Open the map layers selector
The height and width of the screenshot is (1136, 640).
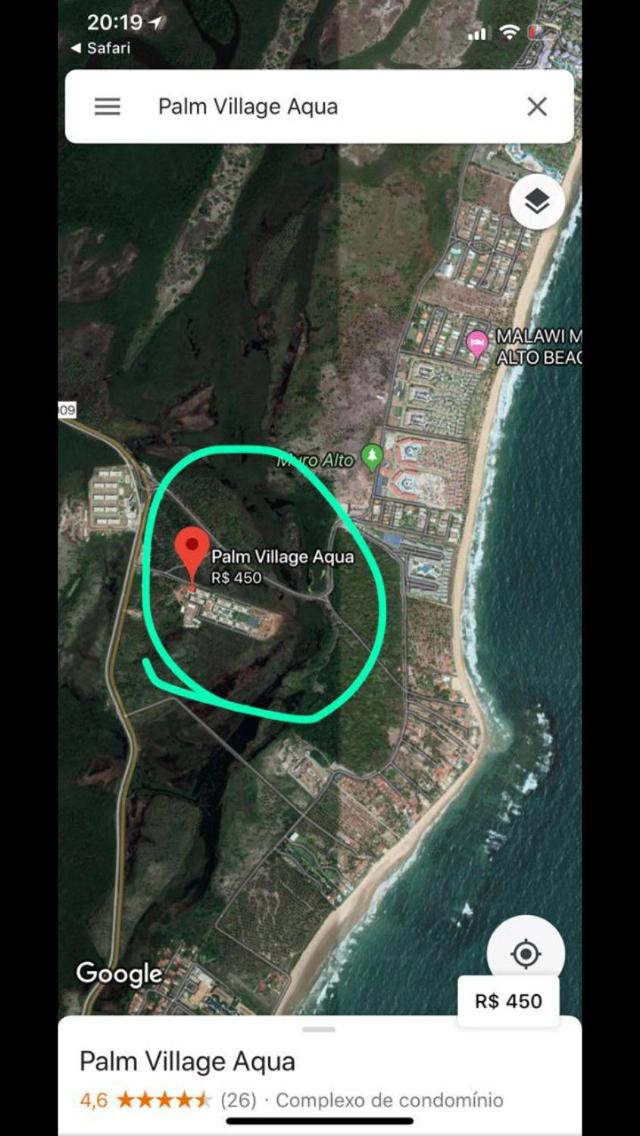[537, 202]
